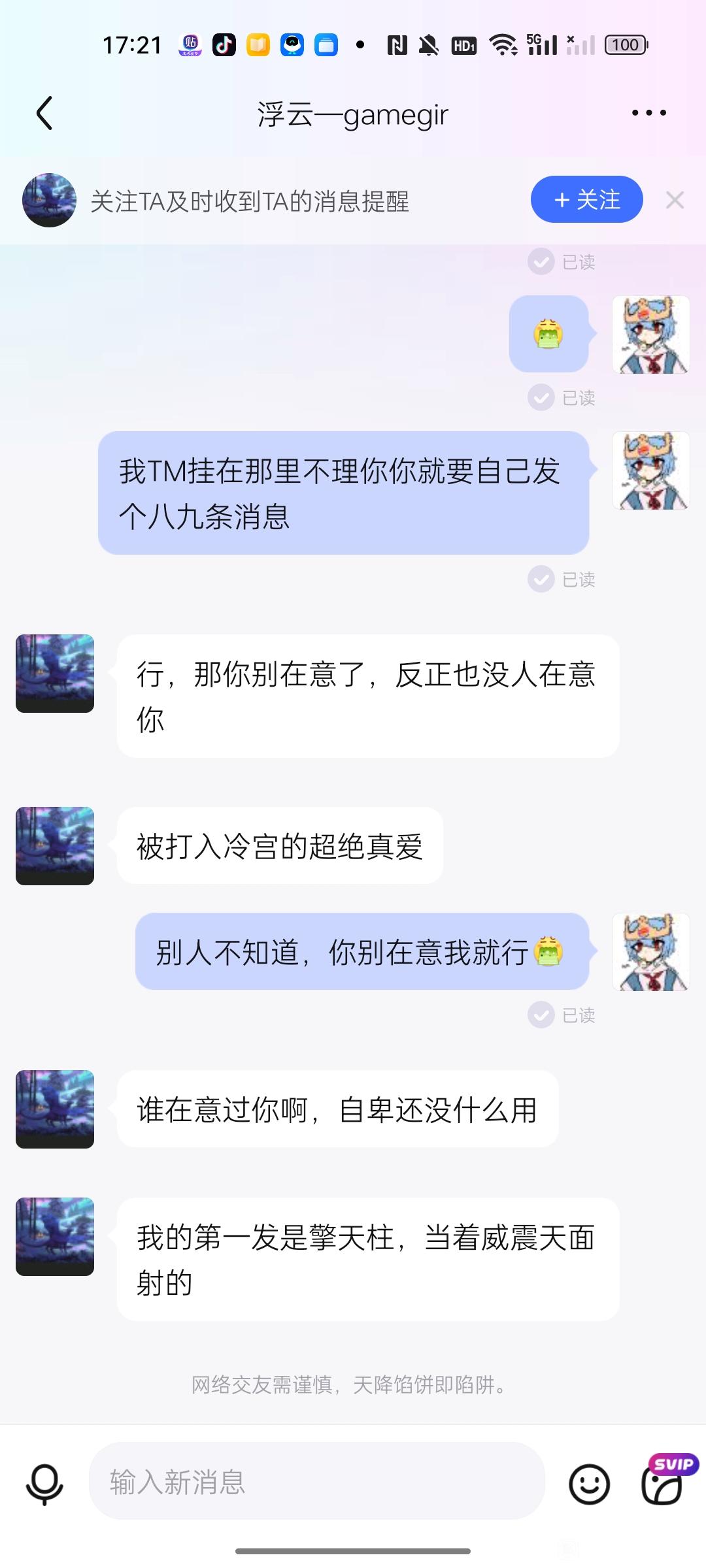Viewport: 706px width, 1568px height.
Task: Go back from the chat
Action: tap(44, 113)
